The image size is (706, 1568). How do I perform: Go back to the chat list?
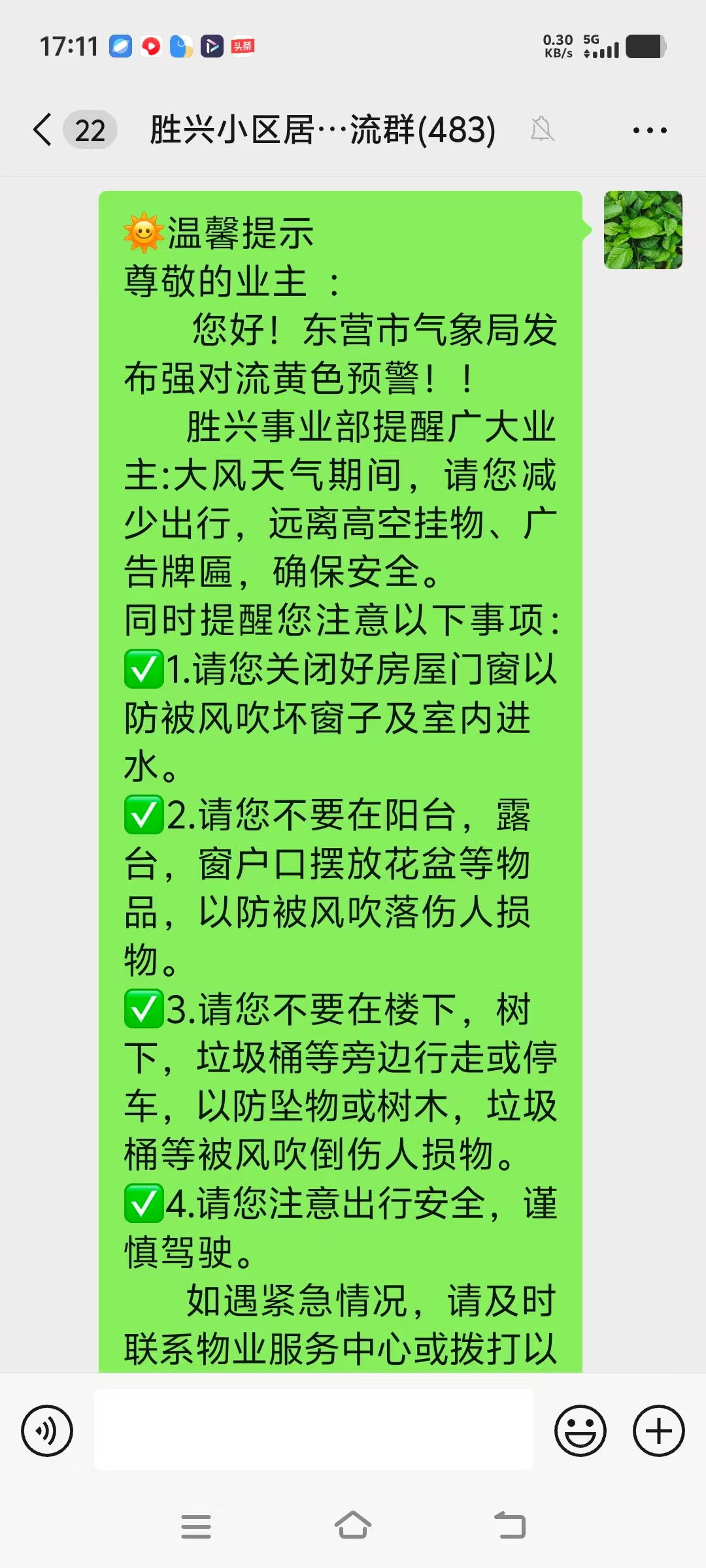pyautogui.click(x=43, y=129)
